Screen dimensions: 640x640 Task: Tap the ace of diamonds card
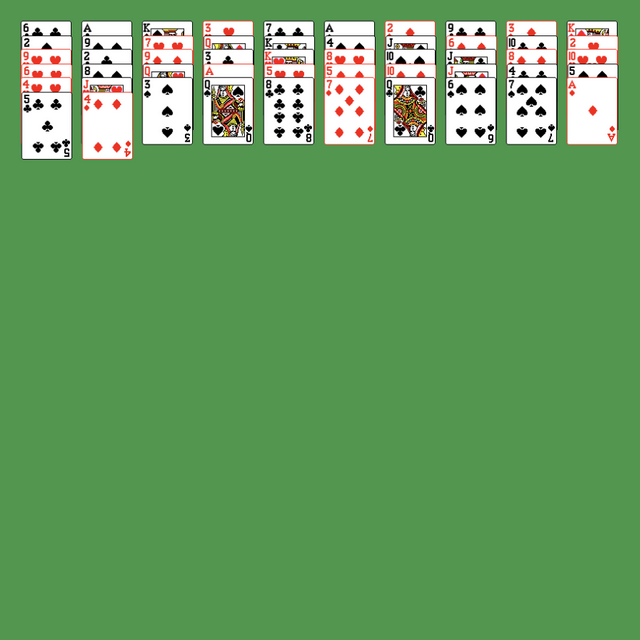pos(592,111)
